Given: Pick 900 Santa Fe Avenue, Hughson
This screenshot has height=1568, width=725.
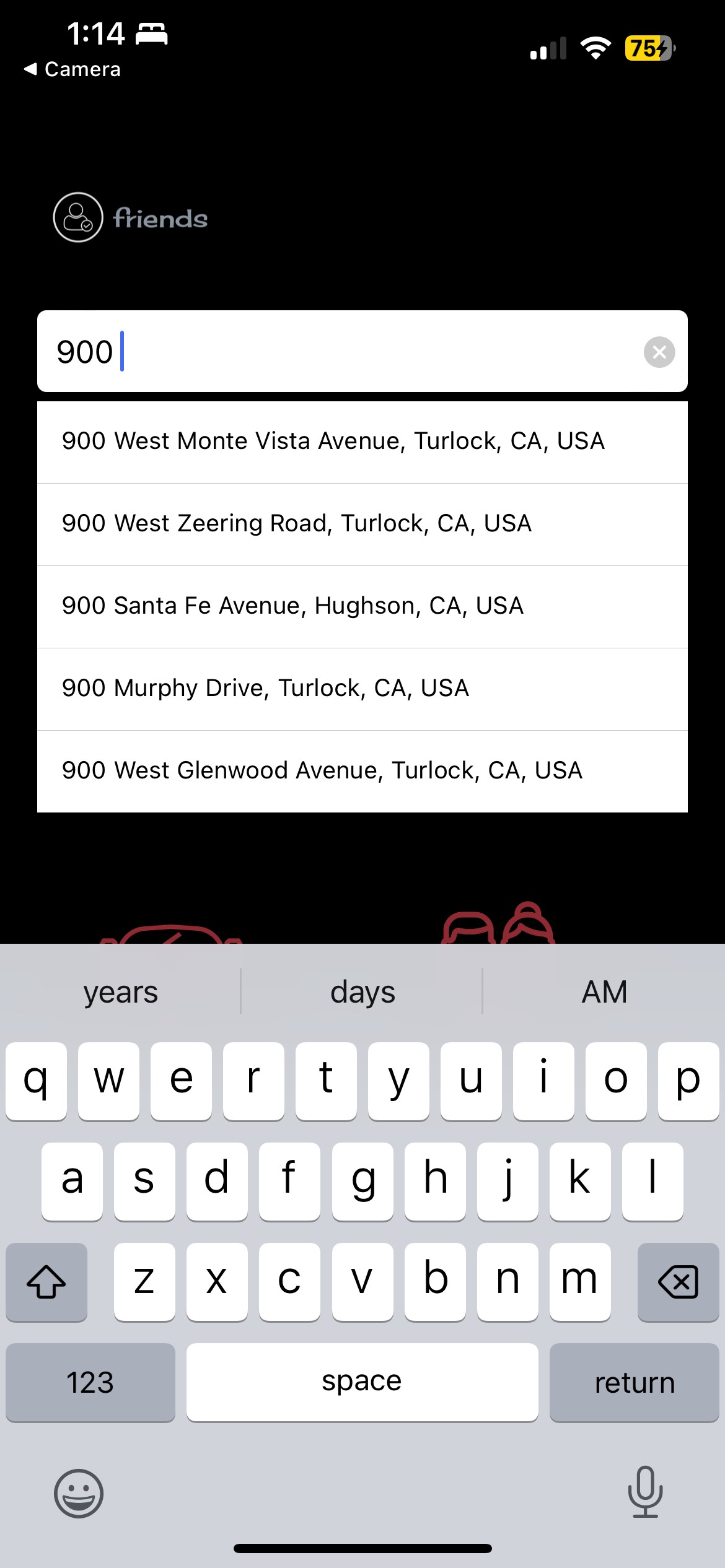Looking at the screenshot, I should tap(362, 607).
